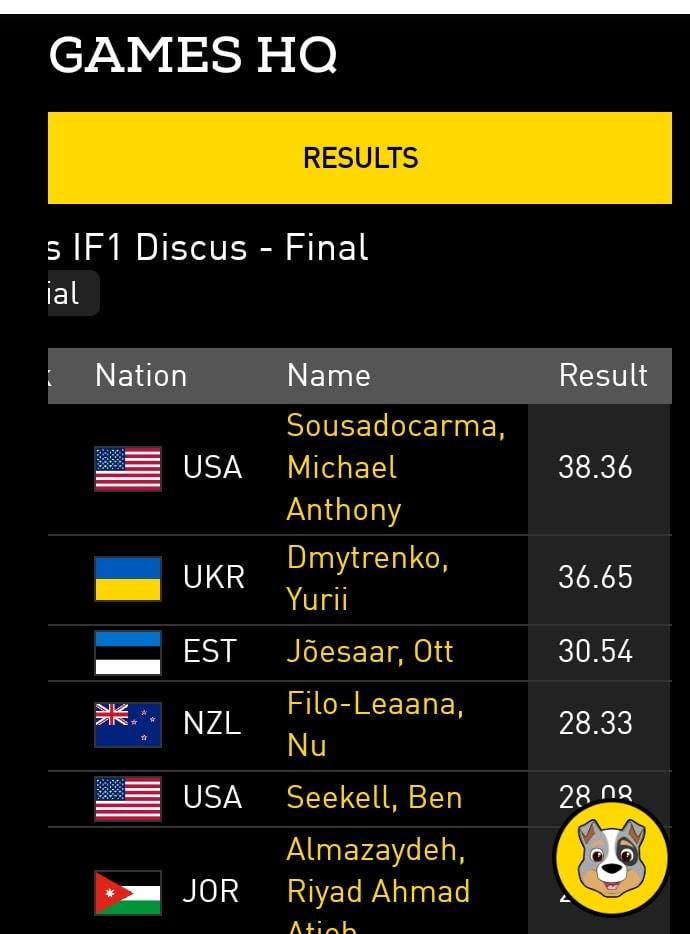
Task: Select the yellow RESULTS tab
Action: click(360, 158)
